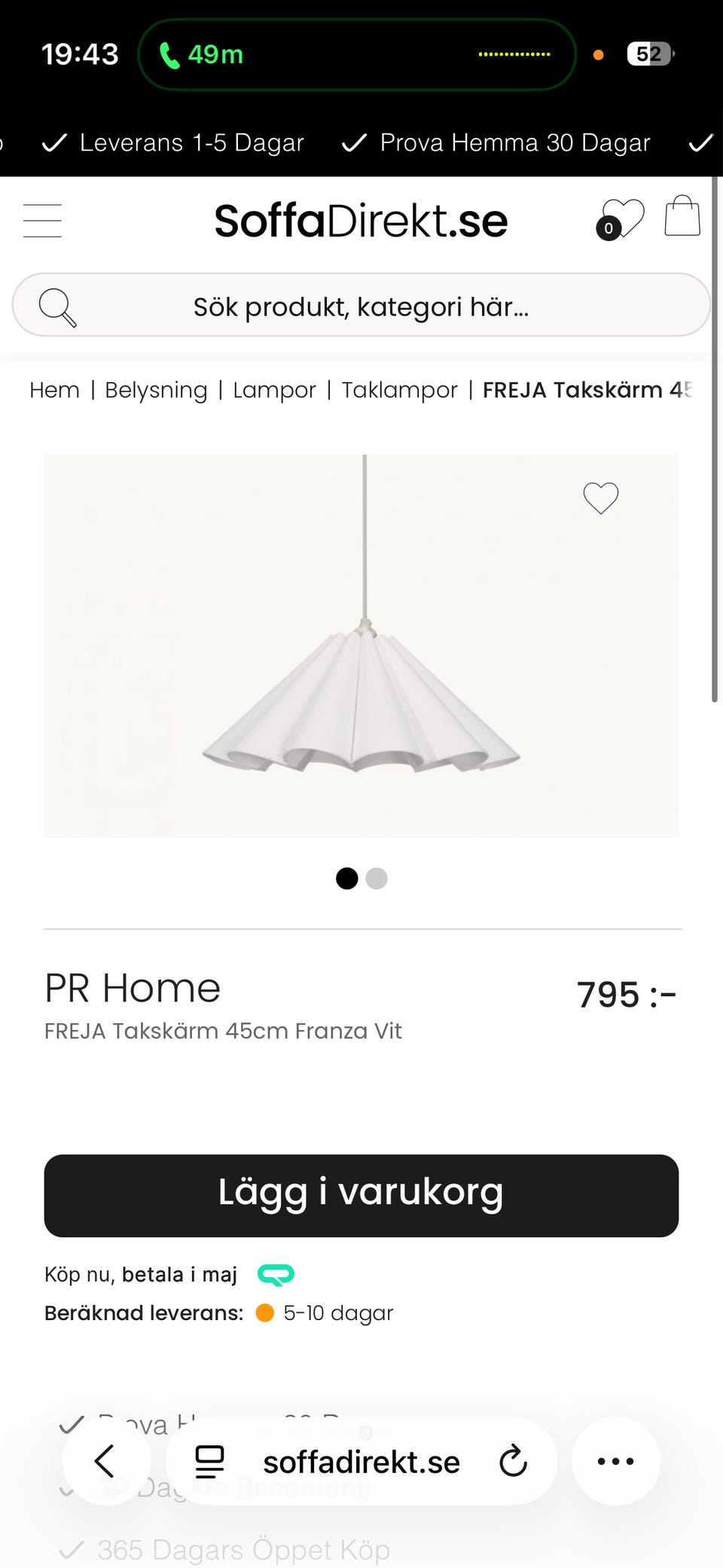Add FREJA lamp to favorites
This screenshot has height=1568, width=723.
point(600,498)
